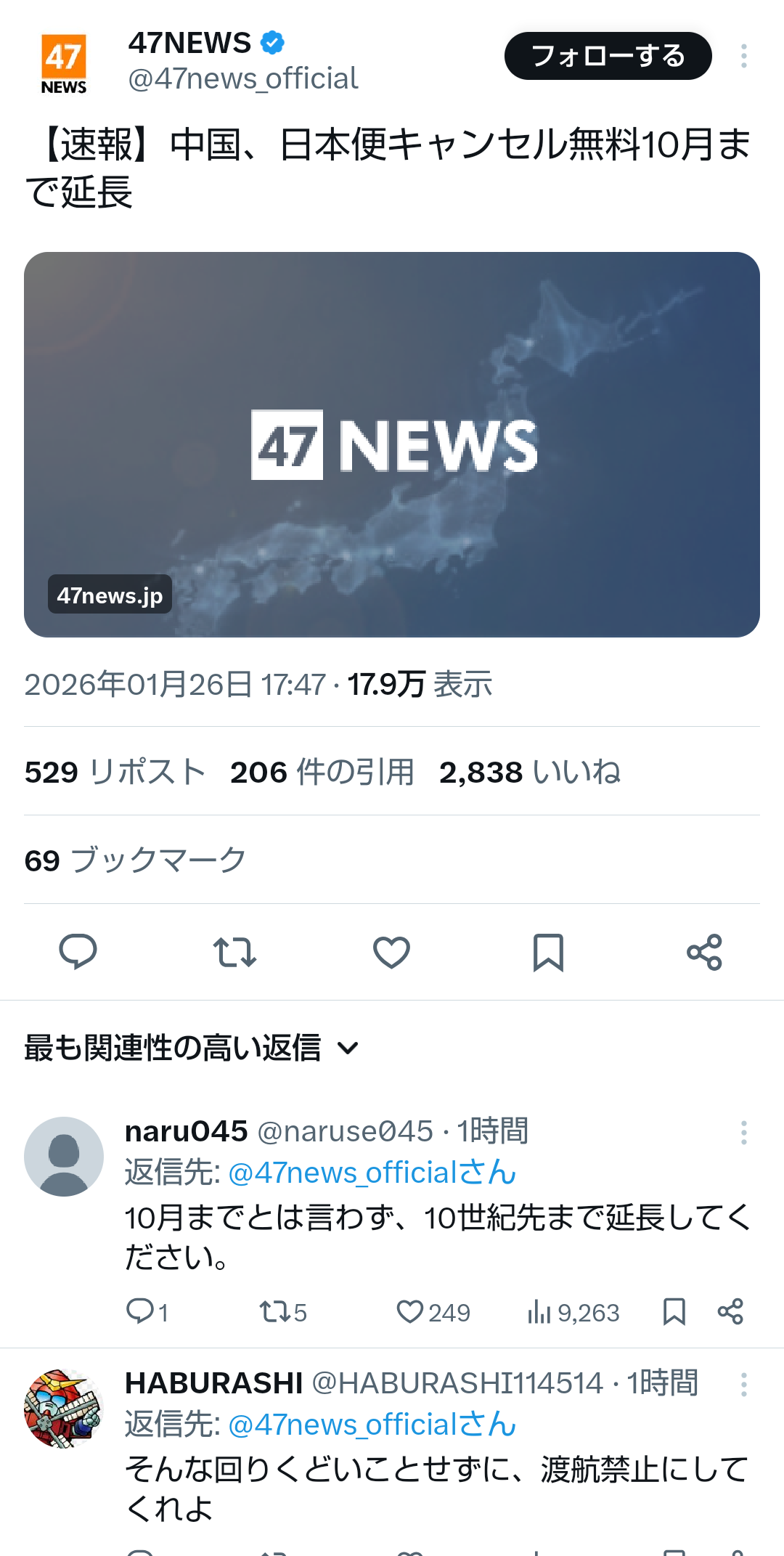Repost the 47NEWS breaking news post

point(234,952)
